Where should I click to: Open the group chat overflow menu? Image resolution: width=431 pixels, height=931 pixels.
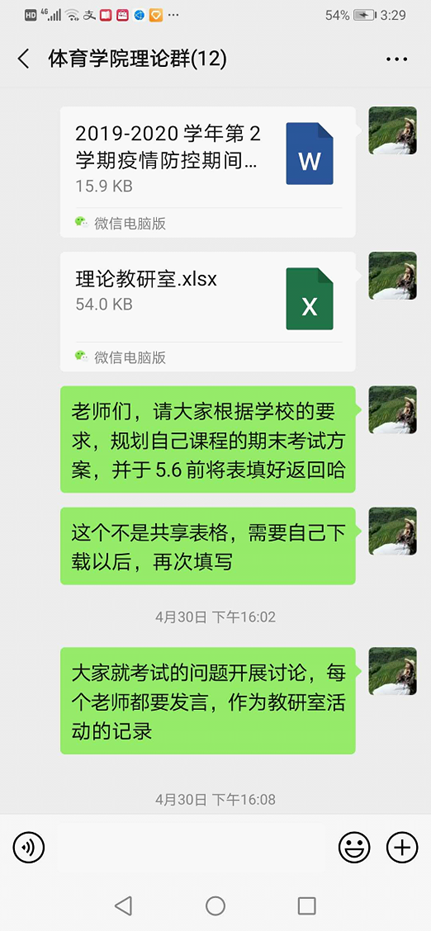397,59
